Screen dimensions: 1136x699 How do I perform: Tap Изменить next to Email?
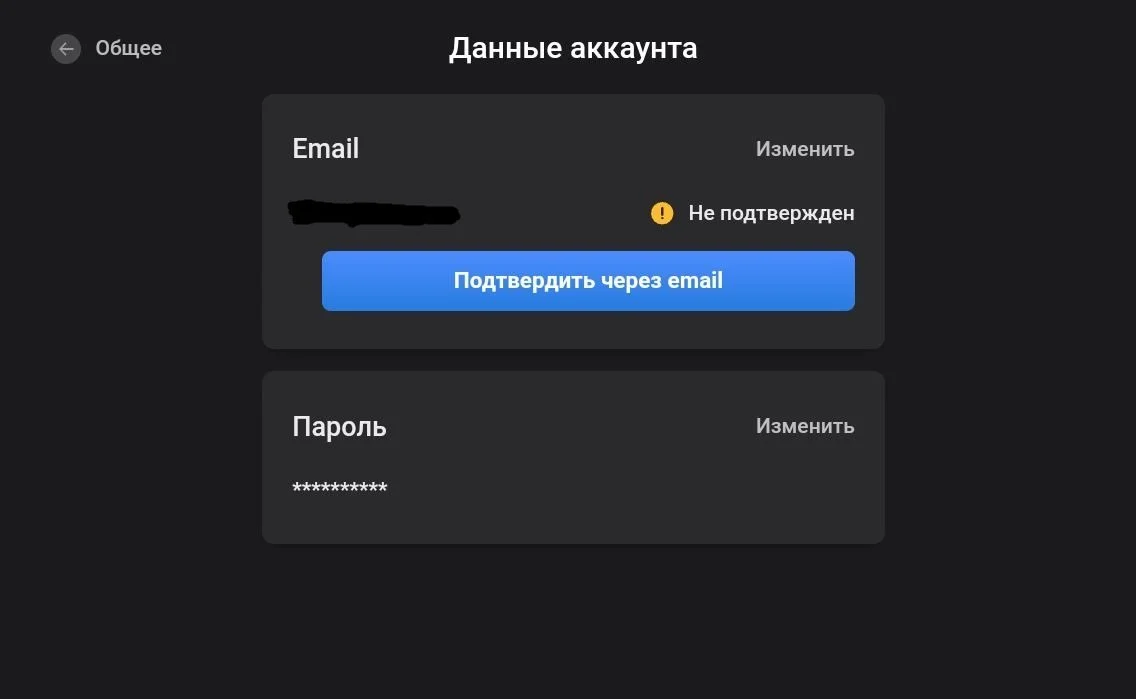click(x=804, y=149)
